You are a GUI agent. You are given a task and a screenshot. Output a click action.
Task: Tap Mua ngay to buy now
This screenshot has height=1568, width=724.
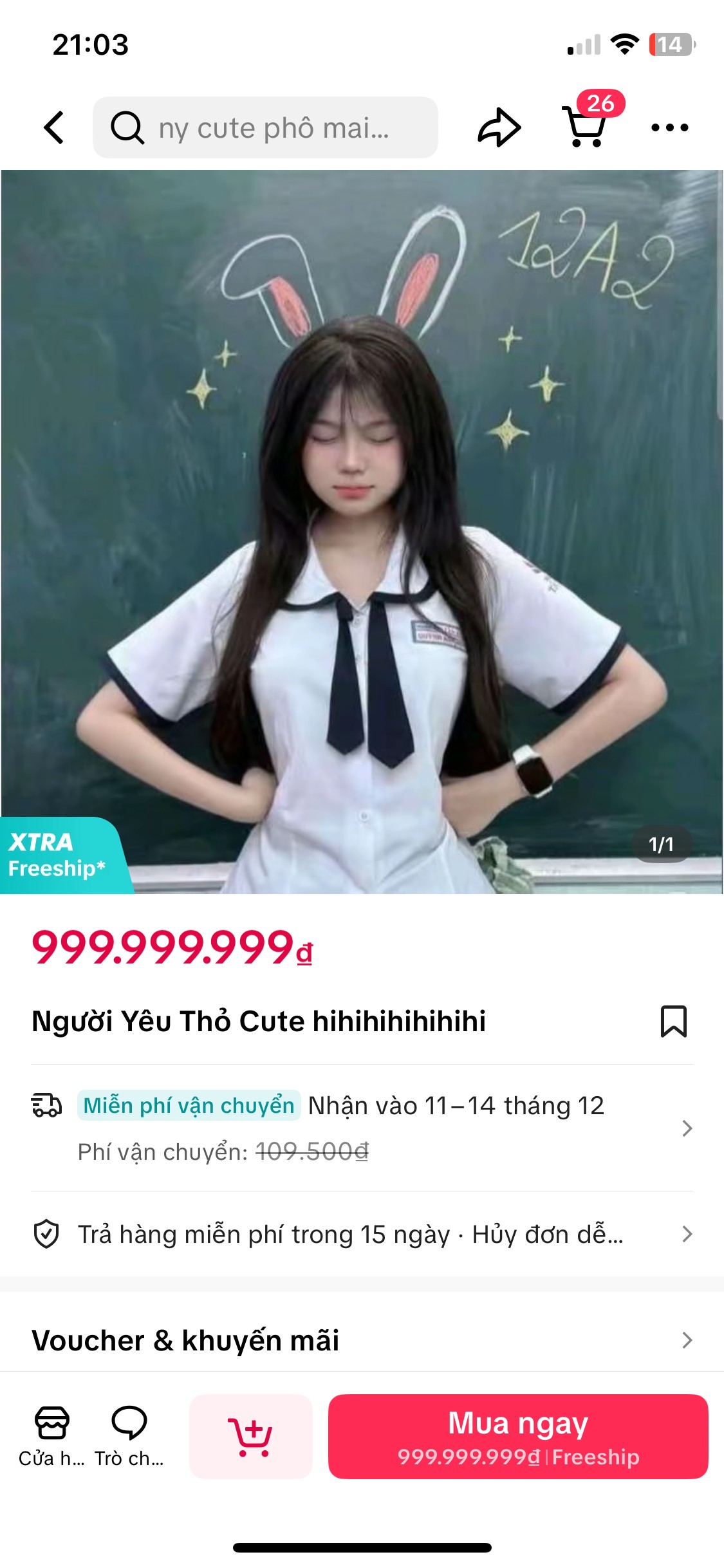(518, 1436)
